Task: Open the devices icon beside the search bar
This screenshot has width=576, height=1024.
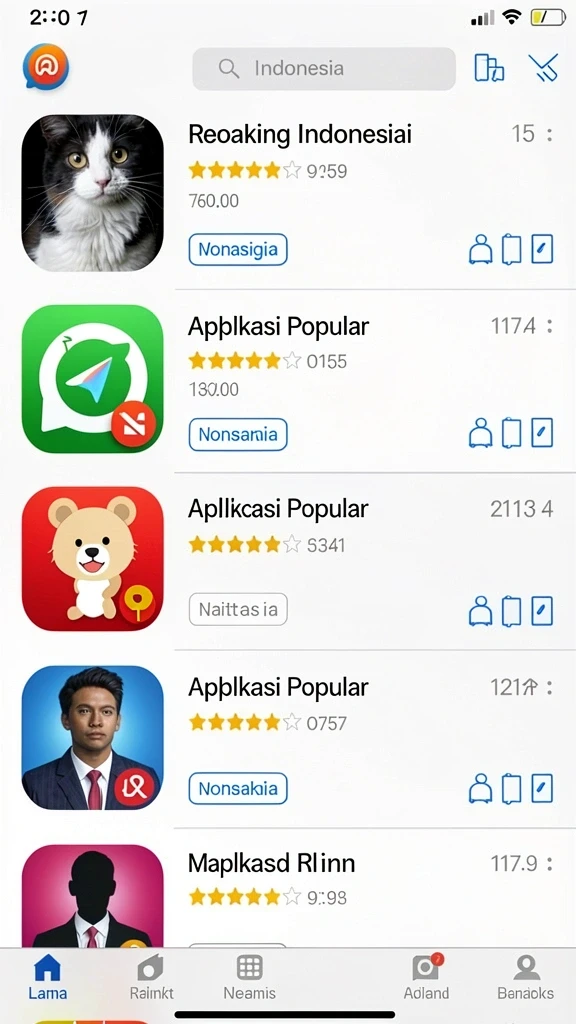Action: point(489,68)
